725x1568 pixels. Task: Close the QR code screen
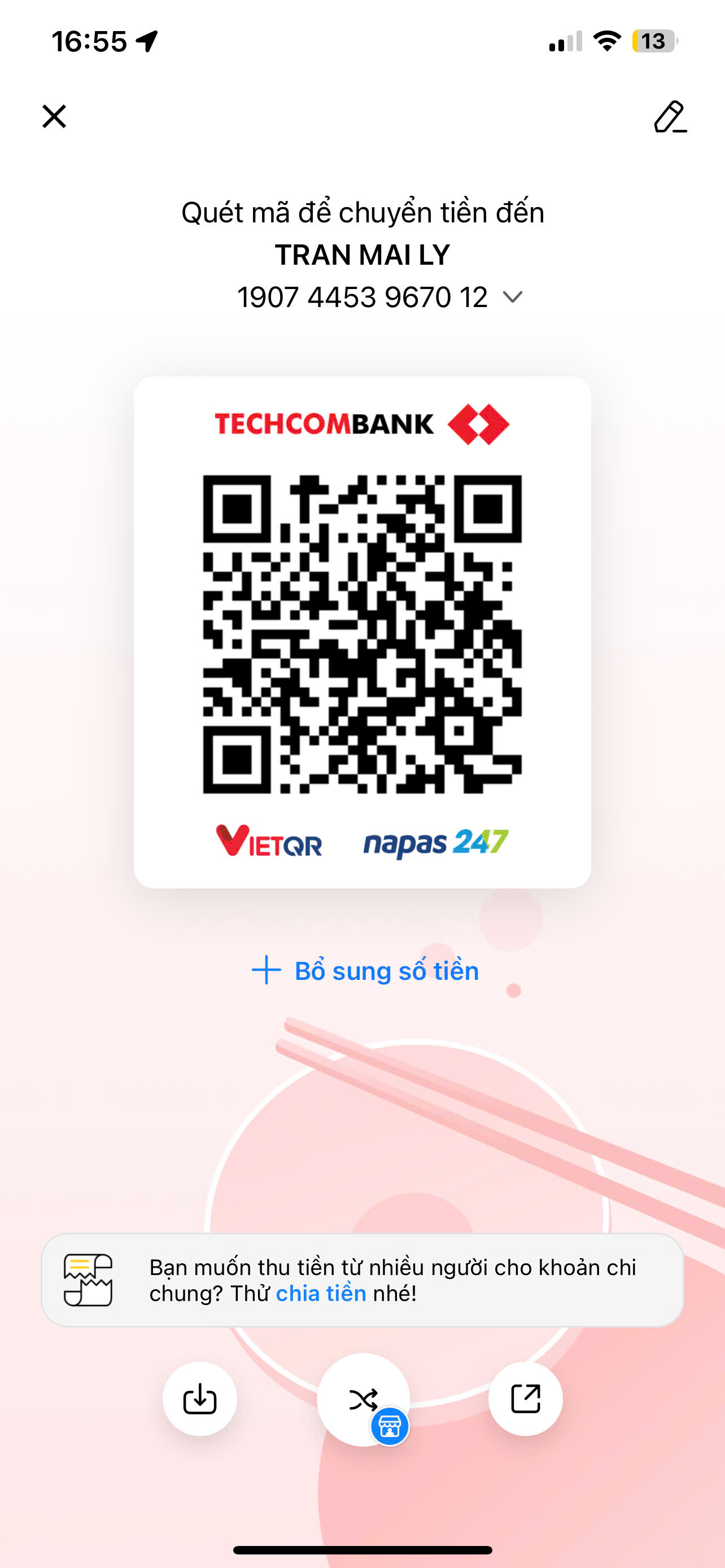click(x=54, y=116)
